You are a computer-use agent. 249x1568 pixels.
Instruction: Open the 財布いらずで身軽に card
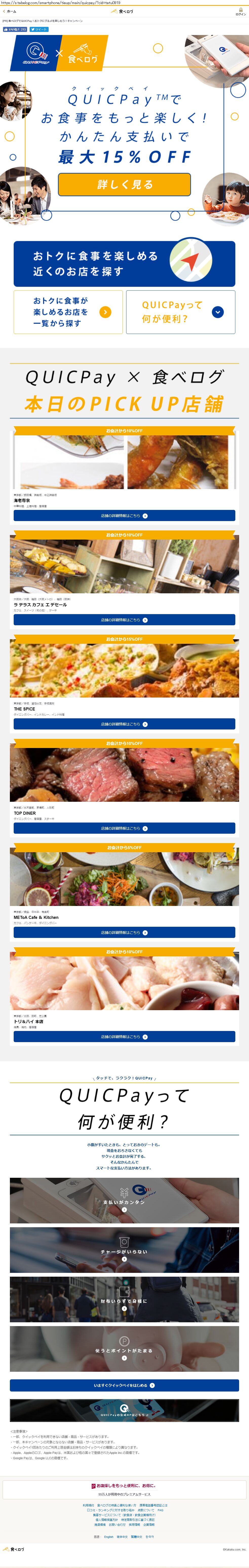tap(124, 1299)
